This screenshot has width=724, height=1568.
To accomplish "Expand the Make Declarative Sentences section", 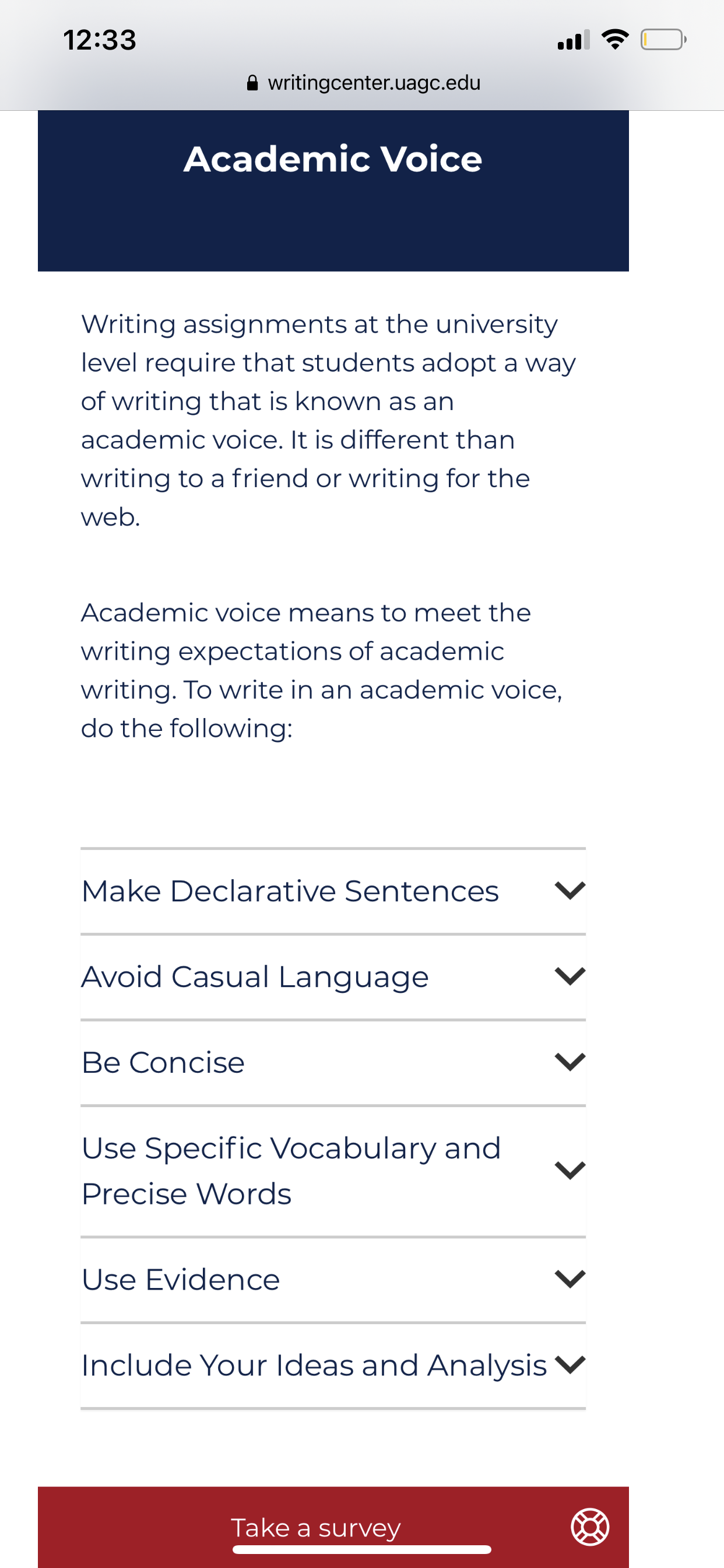I will pos(333,891).
